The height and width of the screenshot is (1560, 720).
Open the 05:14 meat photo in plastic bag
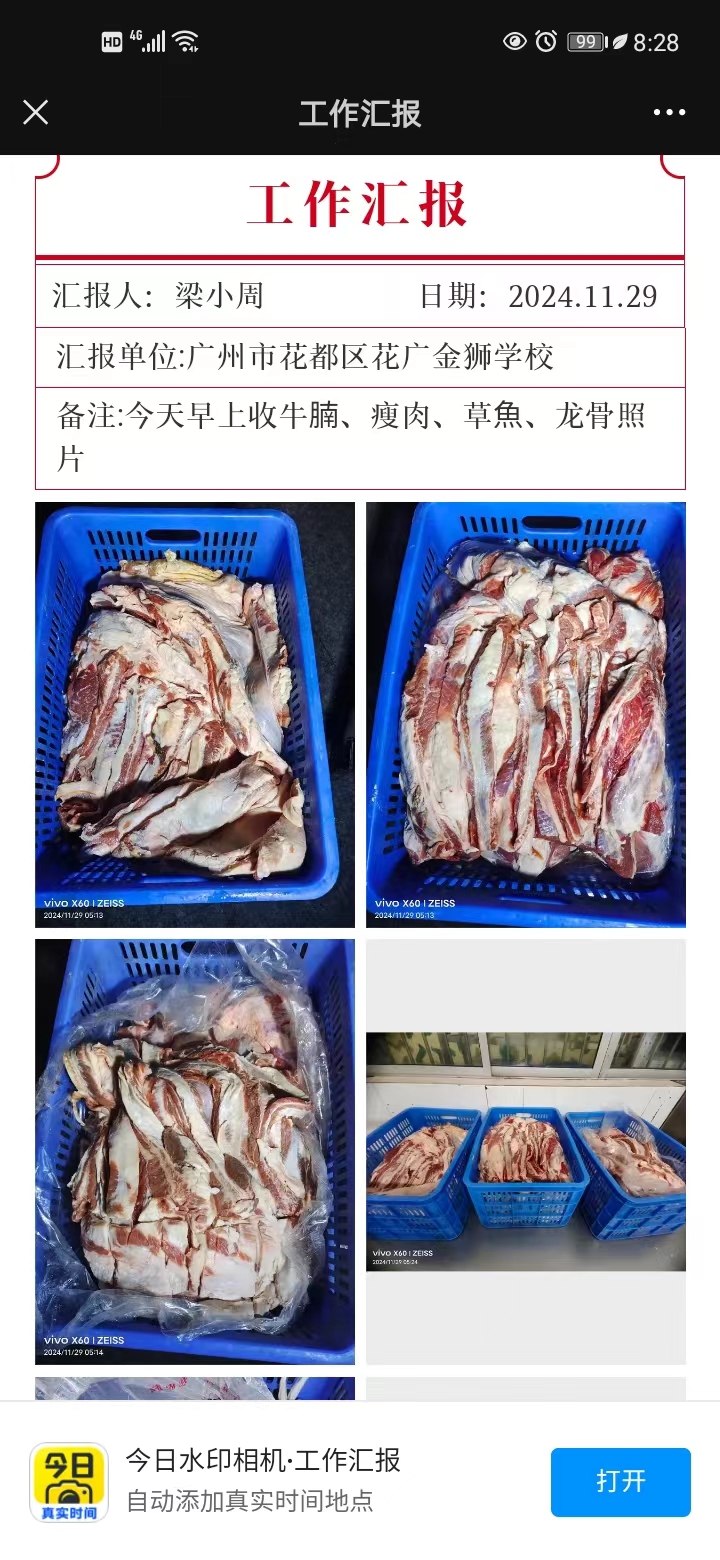pos(195,1151)
